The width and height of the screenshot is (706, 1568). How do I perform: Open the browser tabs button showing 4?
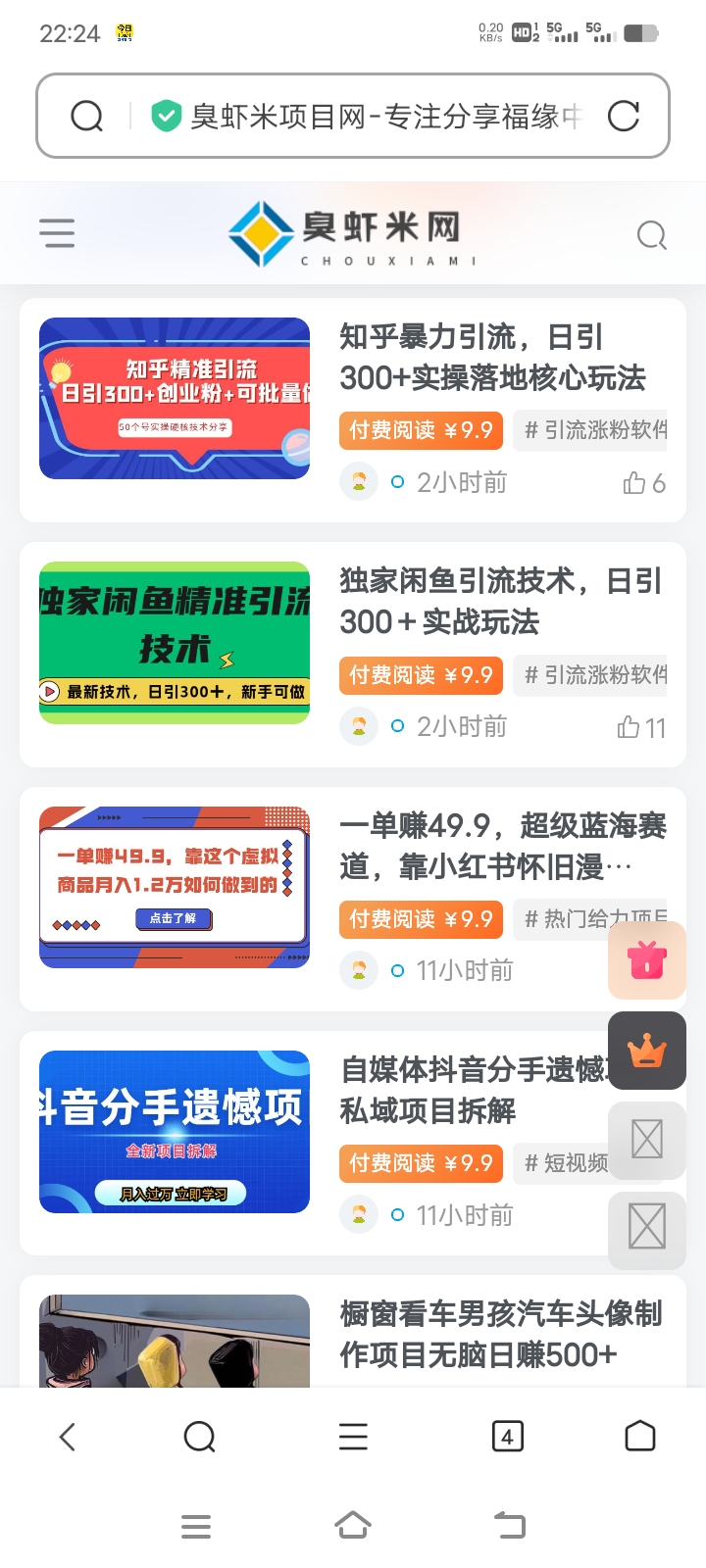click(x=507, y=1436)
